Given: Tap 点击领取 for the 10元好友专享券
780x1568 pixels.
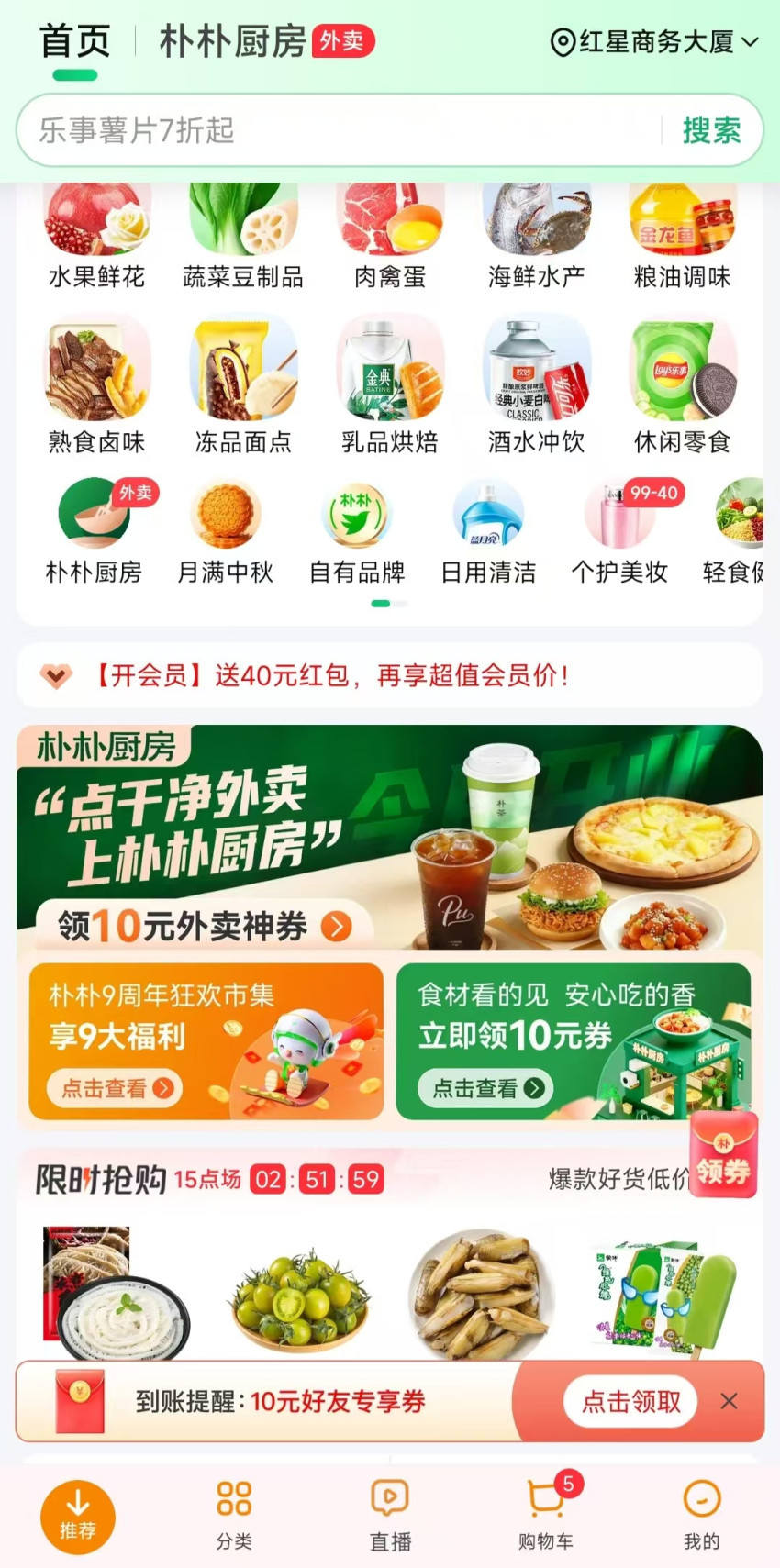Looking at the screenshot, I should [631, 1401].
